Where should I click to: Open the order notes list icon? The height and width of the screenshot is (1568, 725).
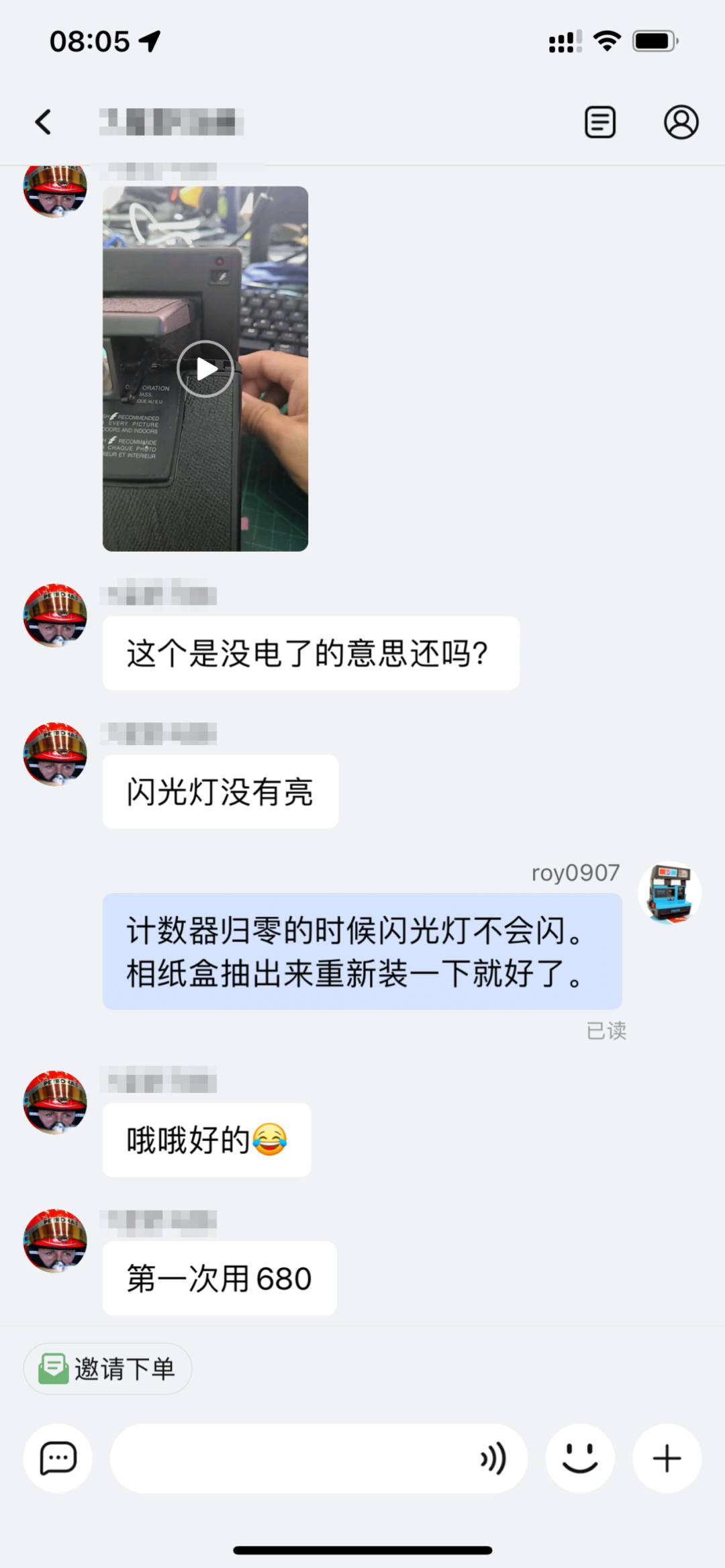click(599, 122)
